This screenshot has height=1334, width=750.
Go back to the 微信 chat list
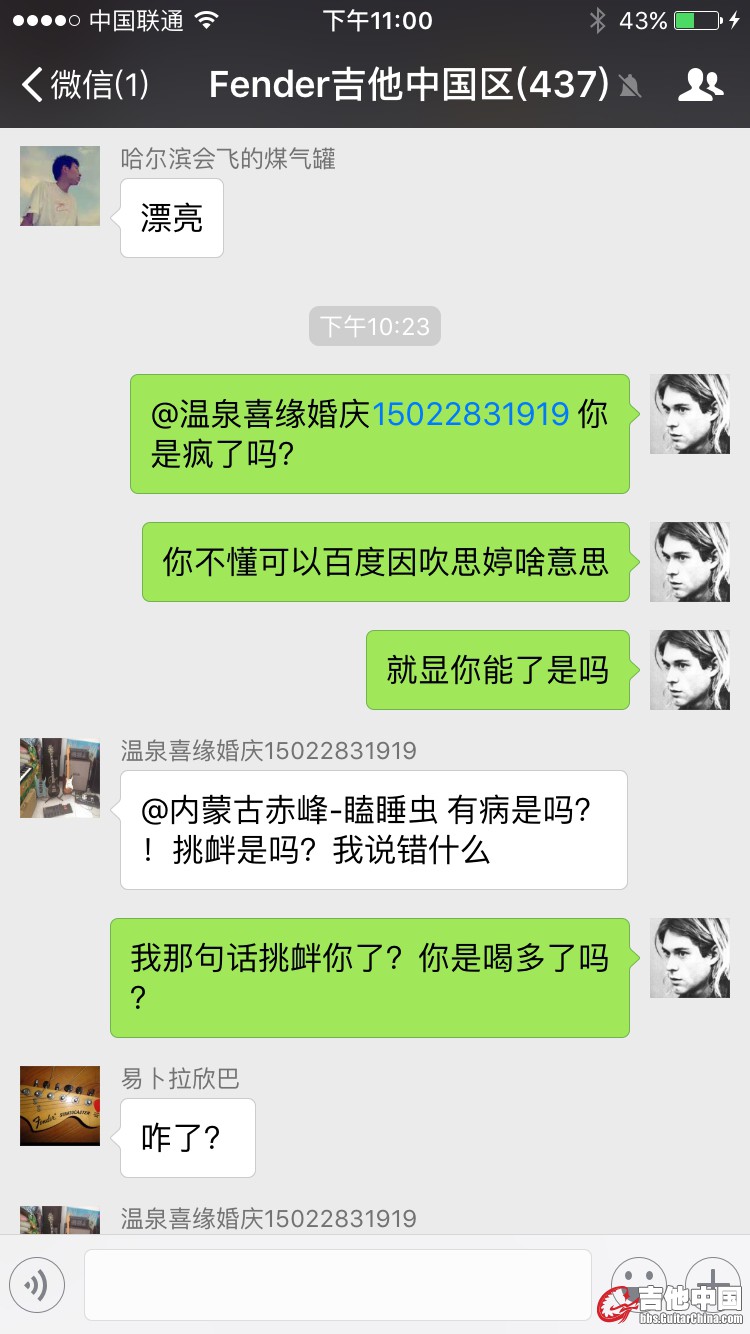85,85
